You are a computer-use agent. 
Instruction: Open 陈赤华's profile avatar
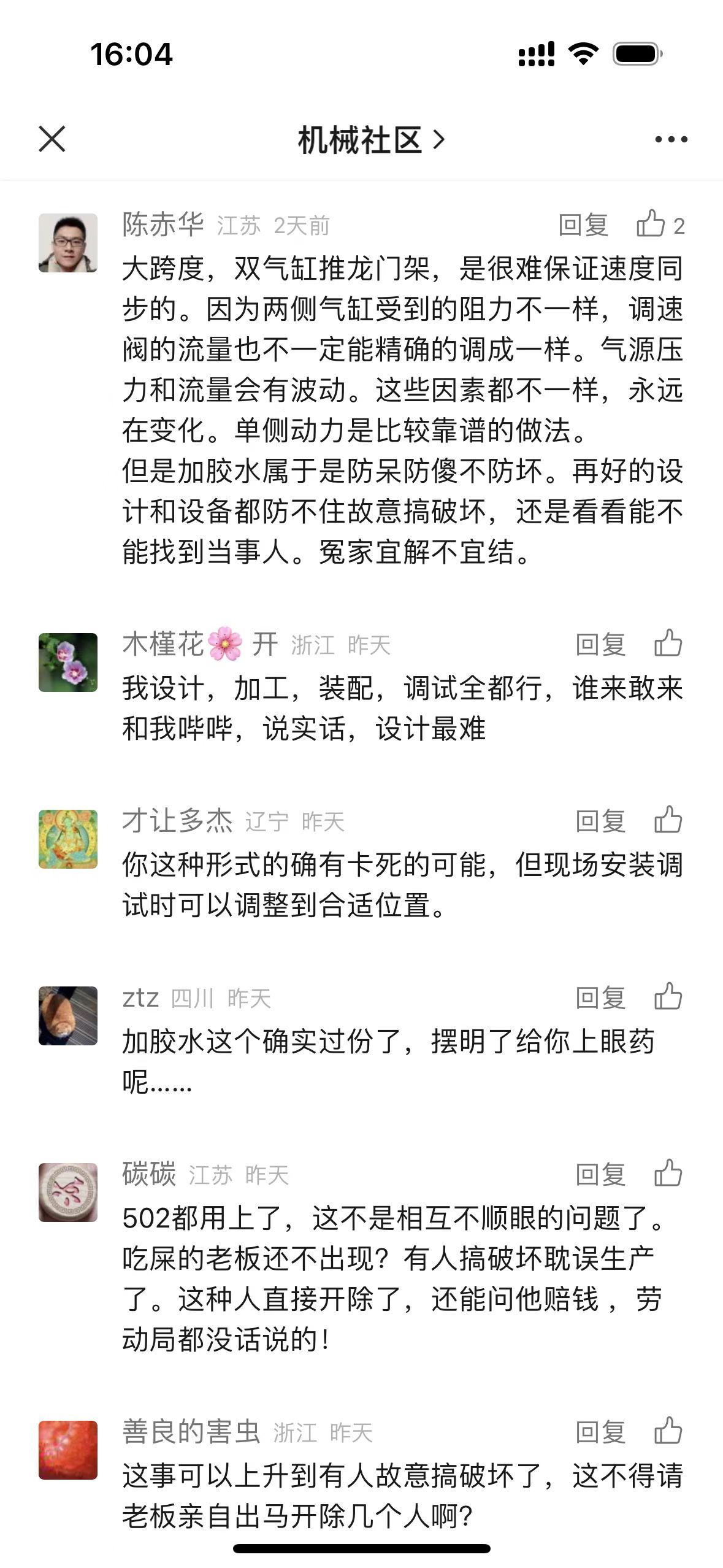click(x=68, y=243)
